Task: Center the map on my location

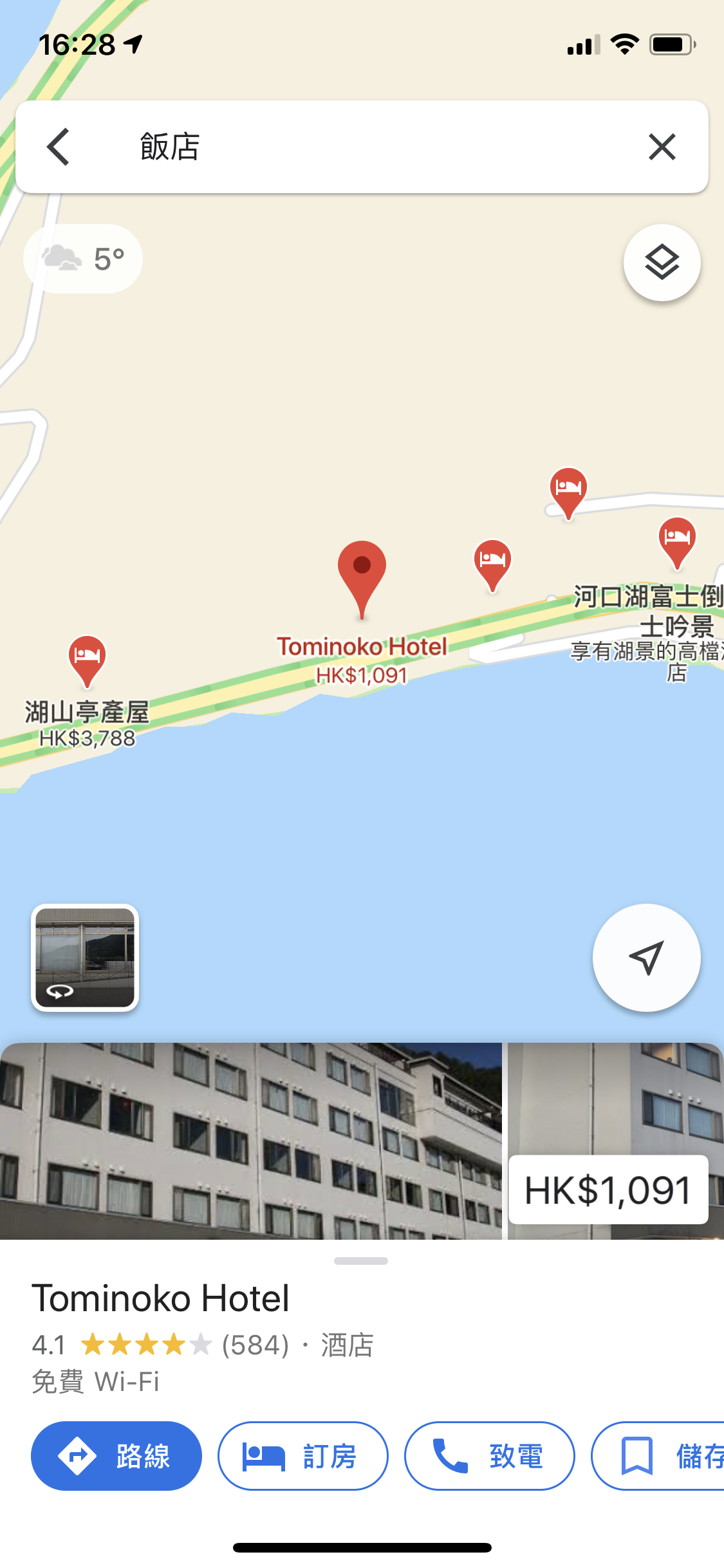Action: click(x=646, y=958)
